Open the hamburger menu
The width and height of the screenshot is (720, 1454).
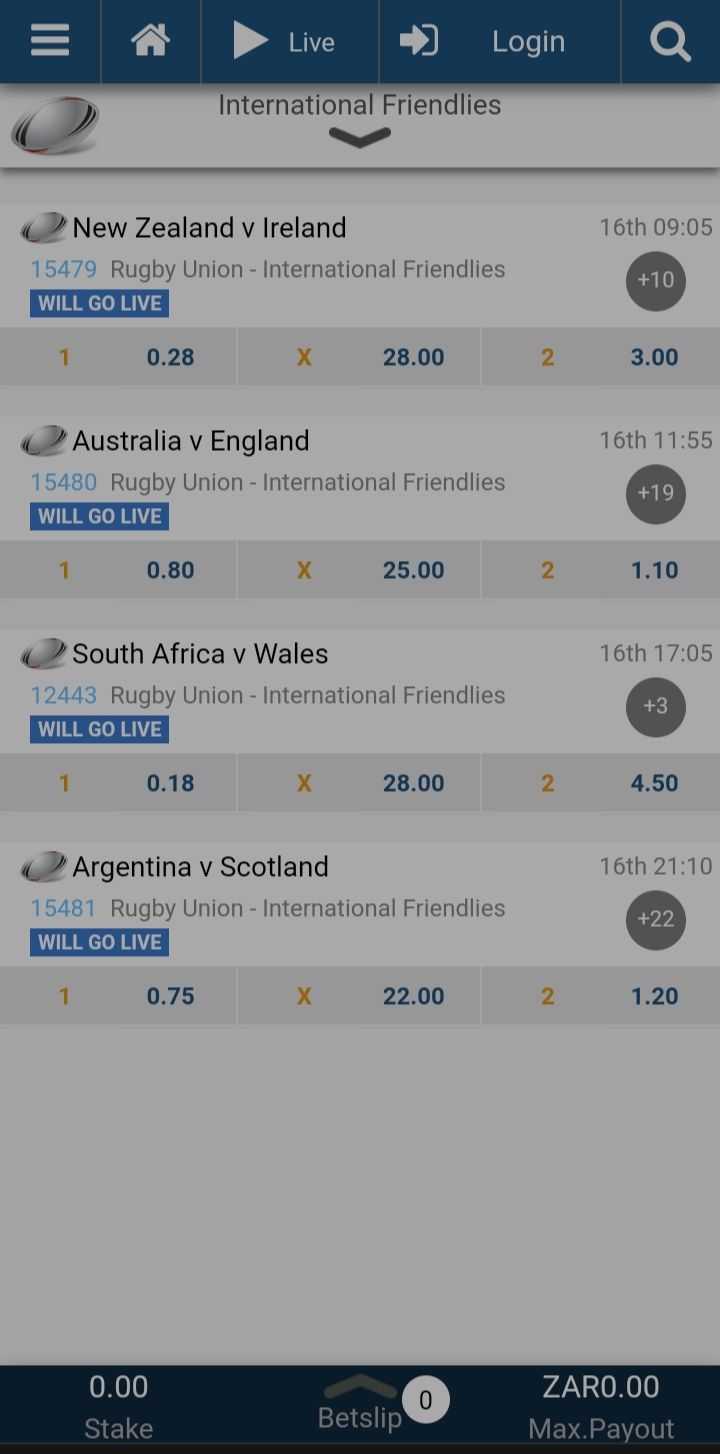click(50, 41)
